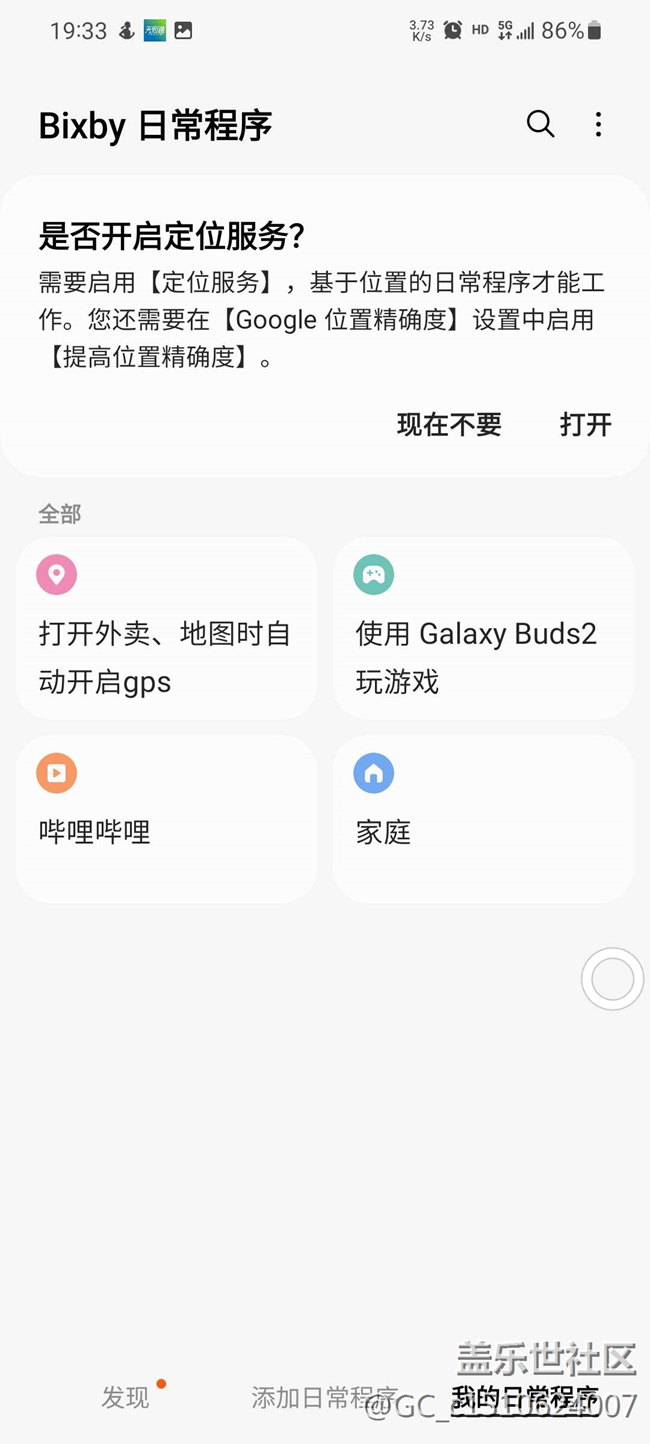Viewport: 650px width, 1444px height.
Task: Open the 使用 Galaxy Buds2 玩游戏 routine
Action: 483,628
